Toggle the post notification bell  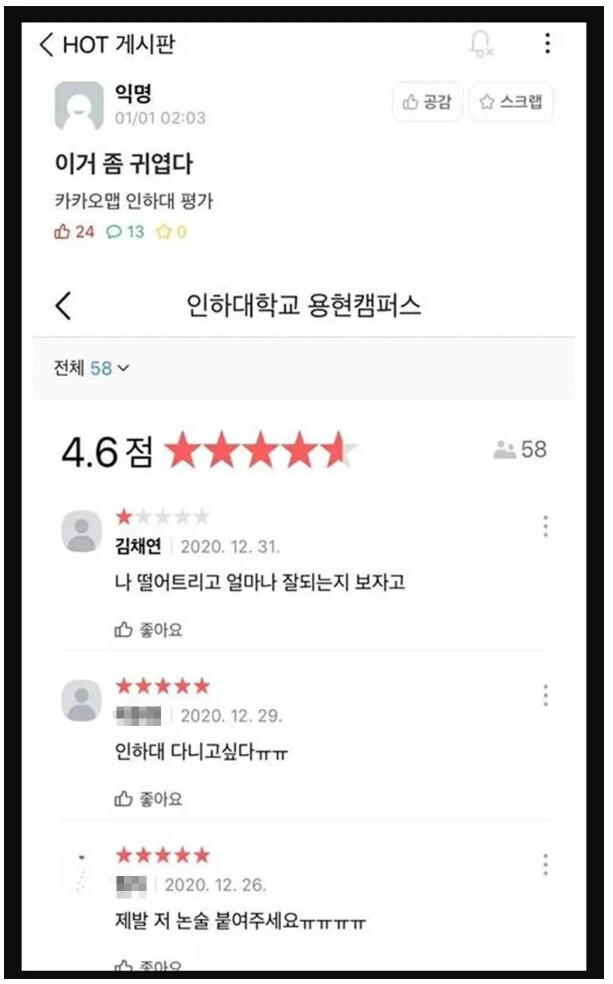[x=481, y=43]
